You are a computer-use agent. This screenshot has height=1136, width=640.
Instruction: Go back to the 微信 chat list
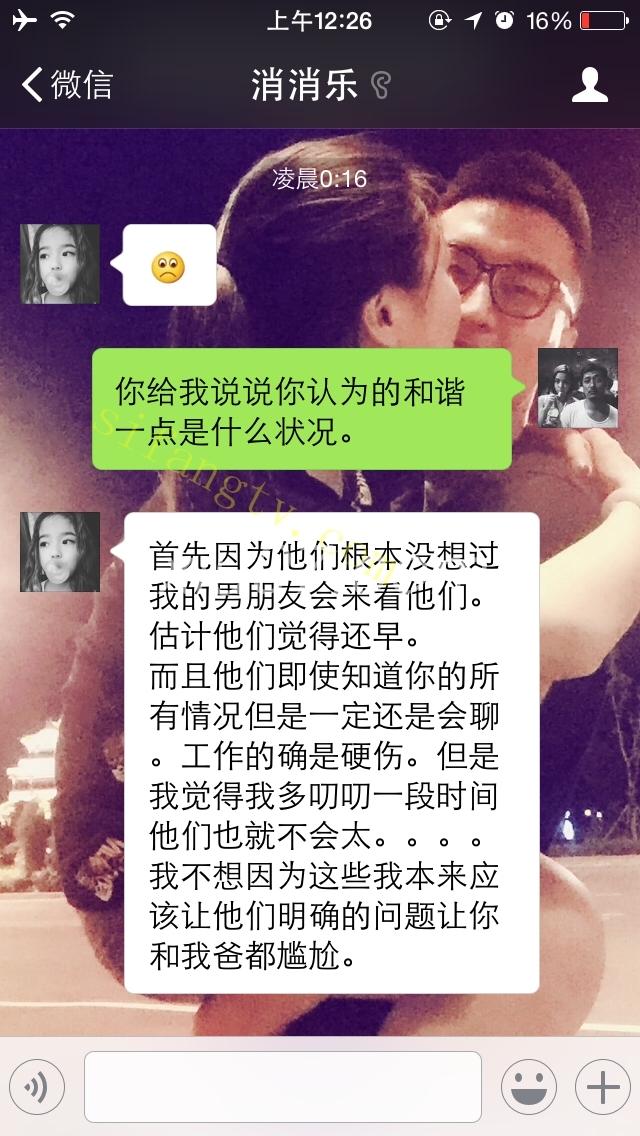[x=66, y=85]
